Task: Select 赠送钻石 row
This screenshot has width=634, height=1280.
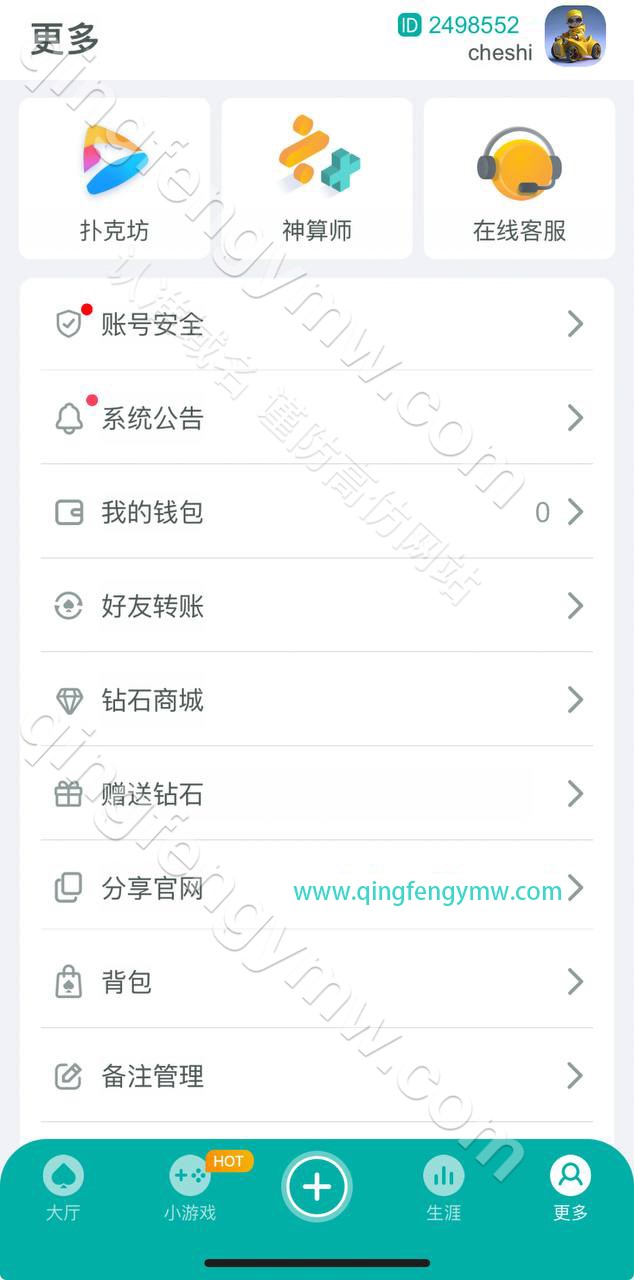Action: coord(317,794)
